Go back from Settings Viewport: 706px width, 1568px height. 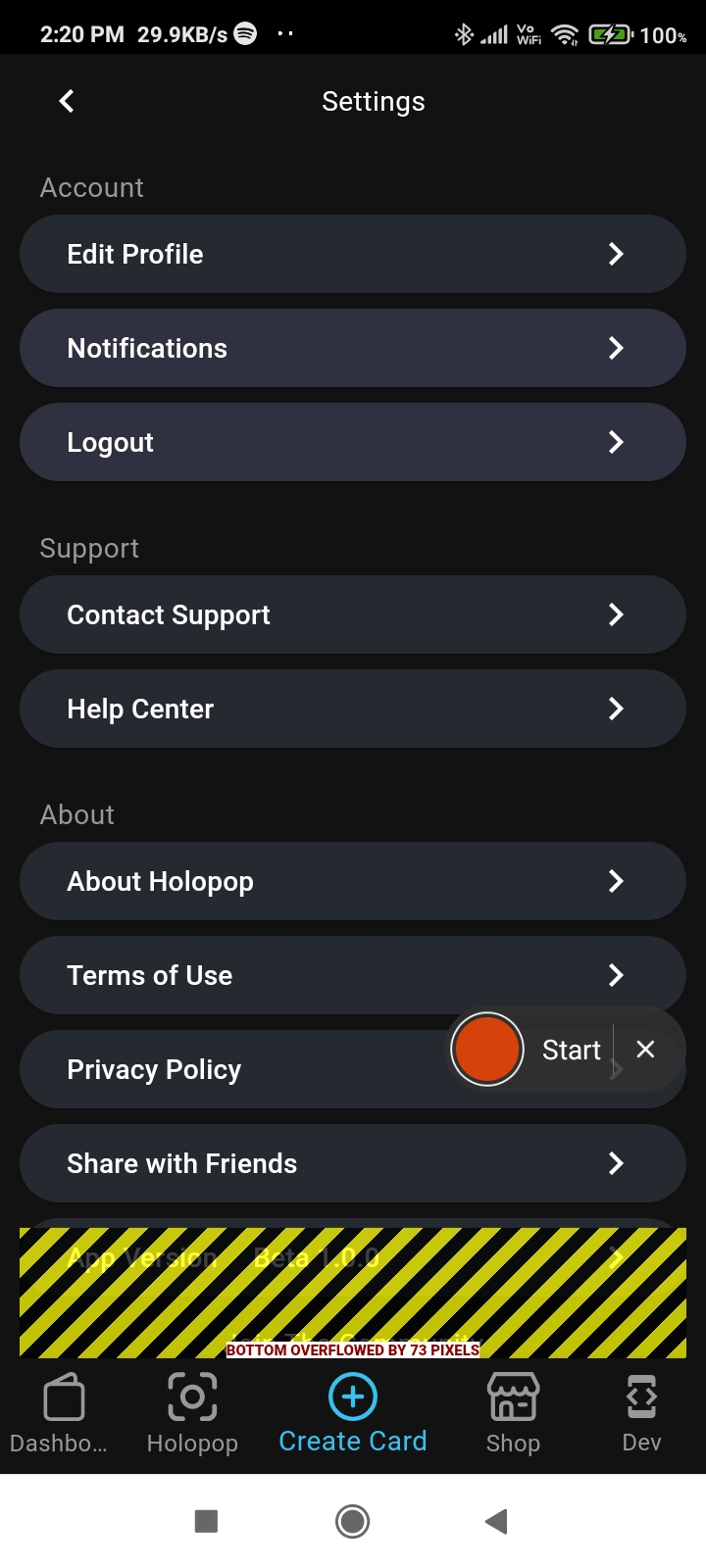[x=67, y=101]
